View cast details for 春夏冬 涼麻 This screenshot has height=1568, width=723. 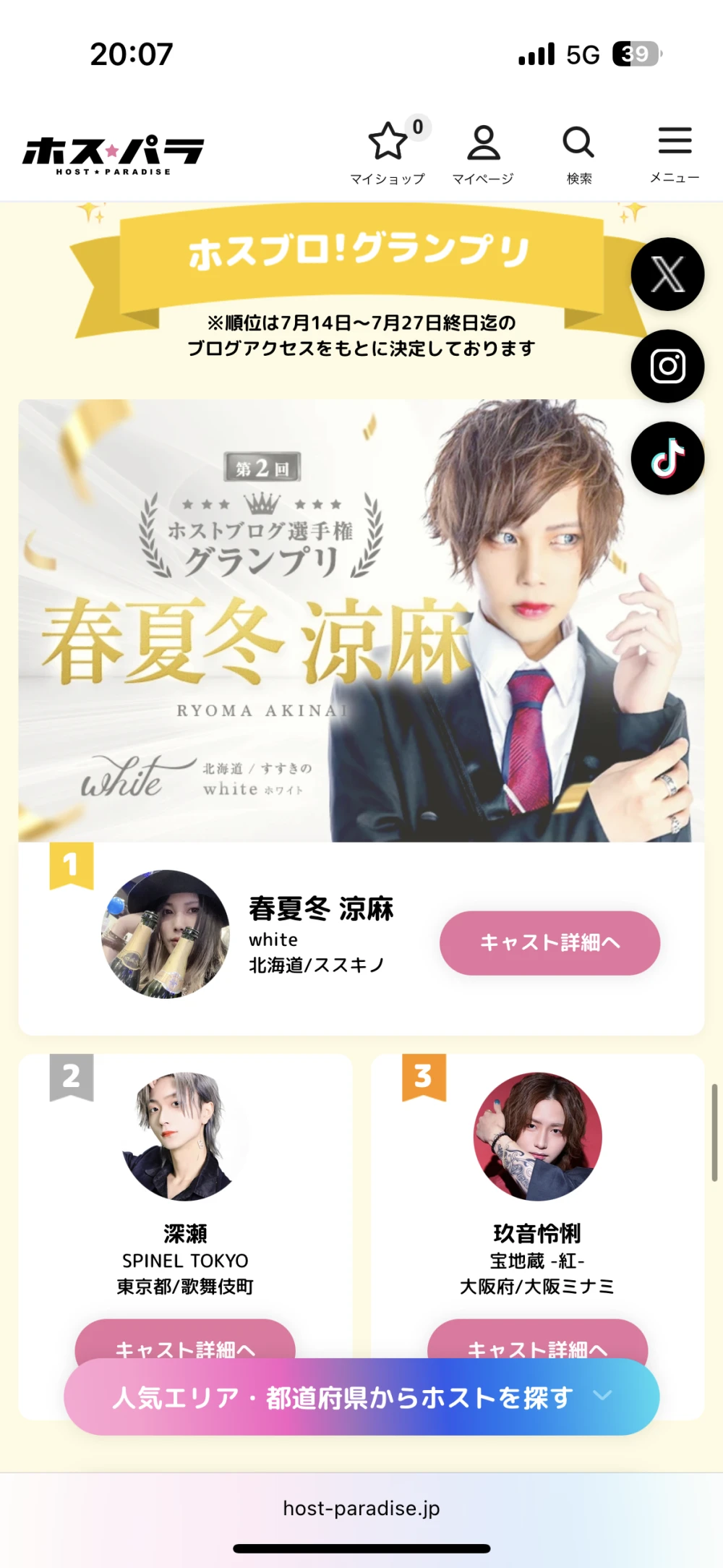pos(549,942)
